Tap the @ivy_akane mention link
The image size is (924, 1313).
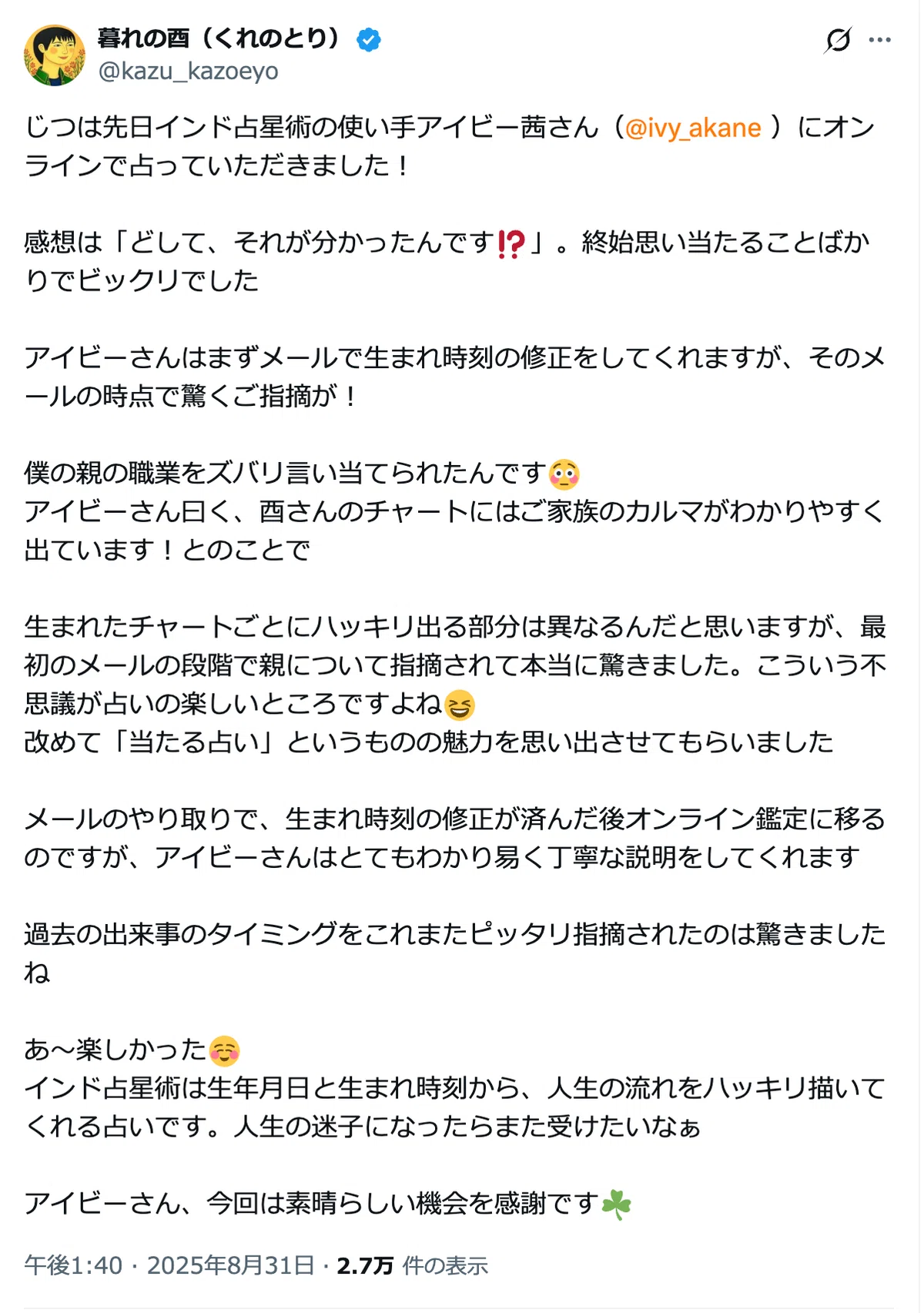[692, 127]
